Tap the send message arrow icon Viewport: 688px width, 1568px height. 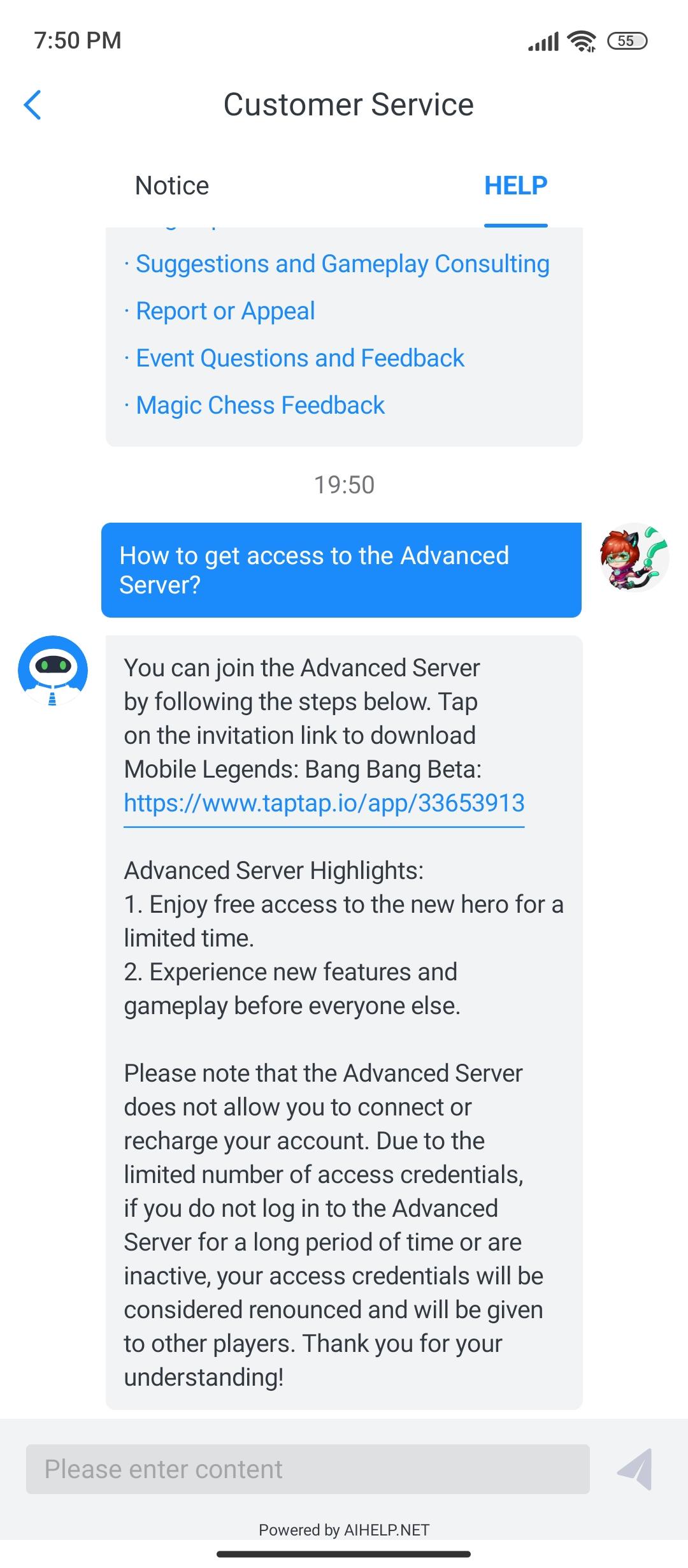coord(635,1469)
